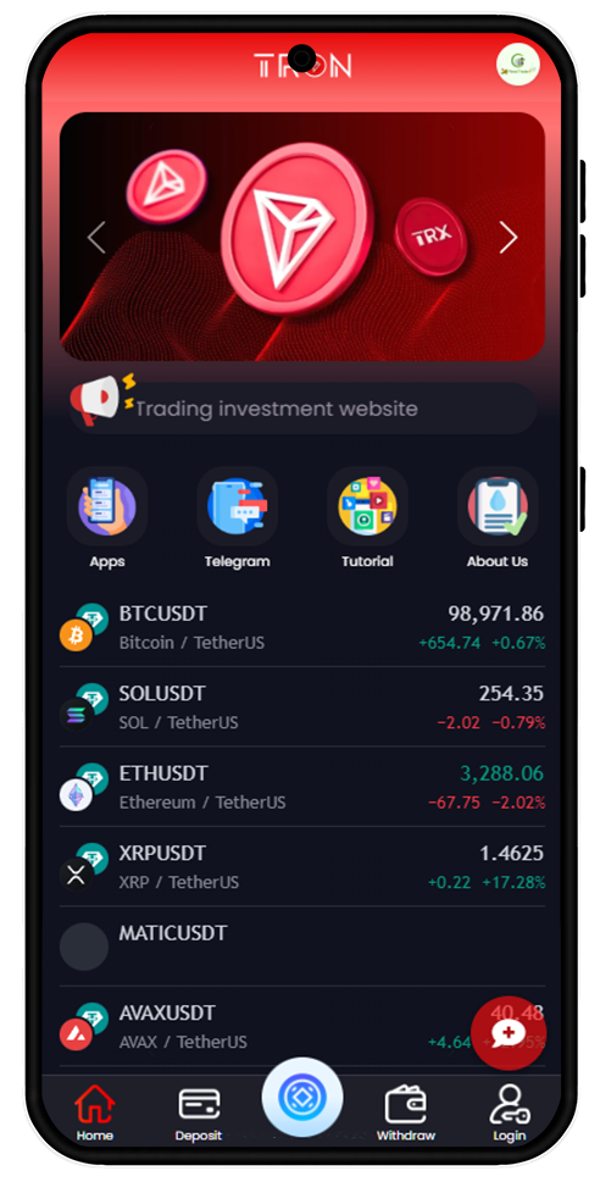Open the red support chat bubble

[x=508, y=1033]
